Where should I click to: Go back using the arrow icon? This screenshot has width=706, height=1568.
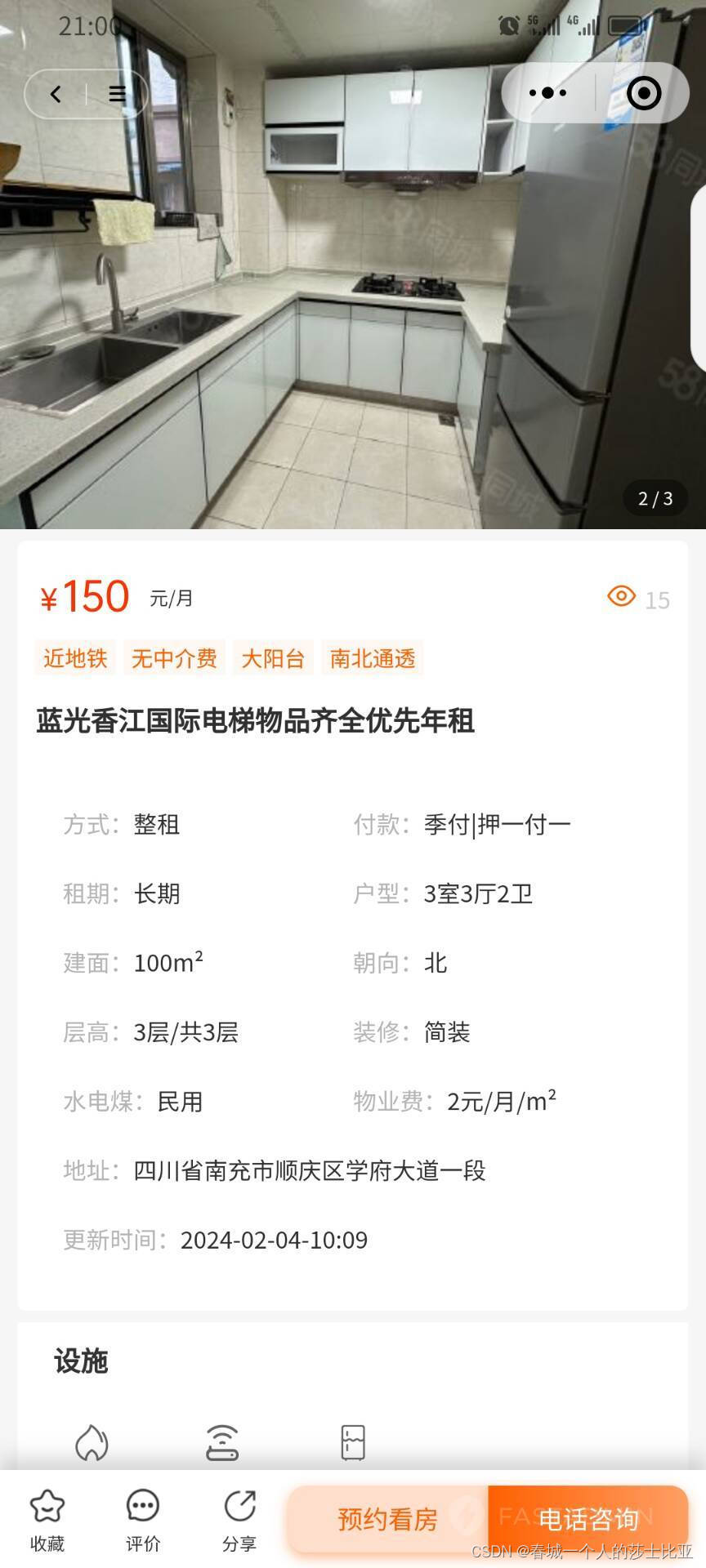[56, 94]
